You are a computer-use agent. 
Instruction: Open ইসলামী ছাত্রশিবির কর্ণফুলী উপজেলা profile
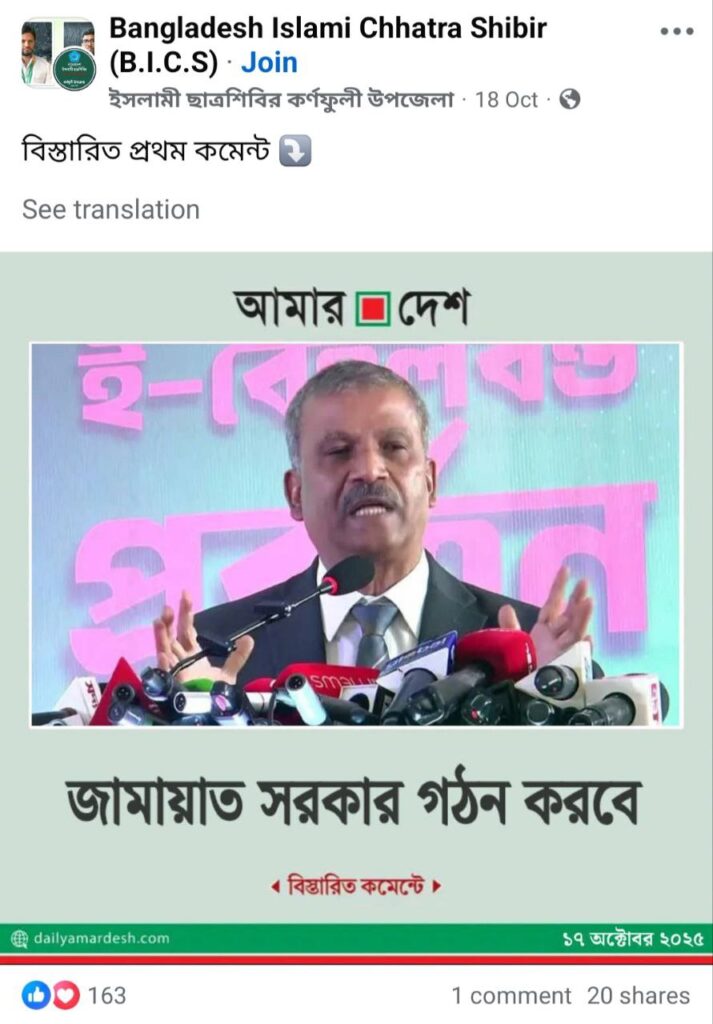point(282,100)
